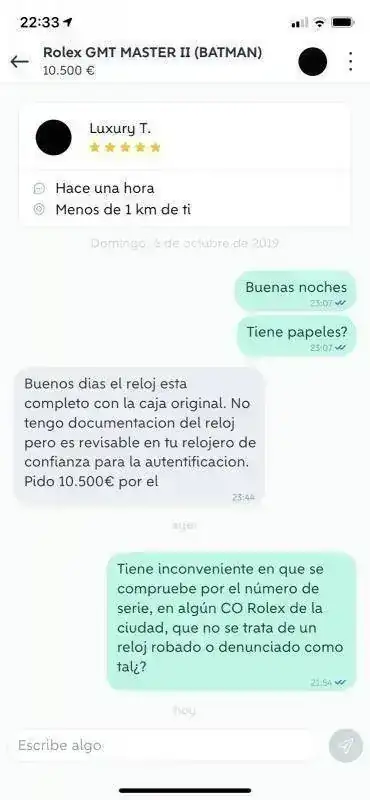Tap the round product thumbnail in header

point(312,62)
